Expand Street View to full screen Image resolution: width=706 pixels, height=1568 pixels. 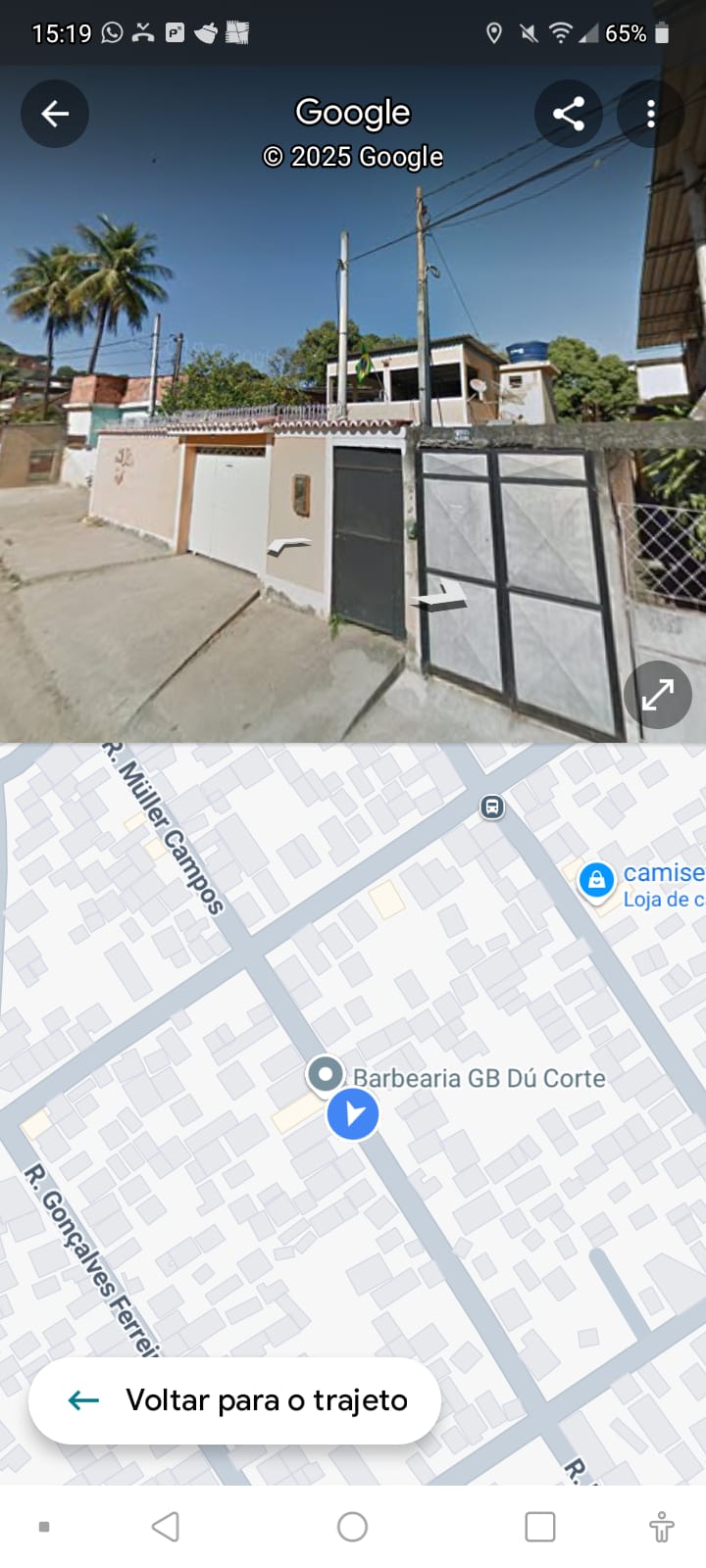(657, 695)
